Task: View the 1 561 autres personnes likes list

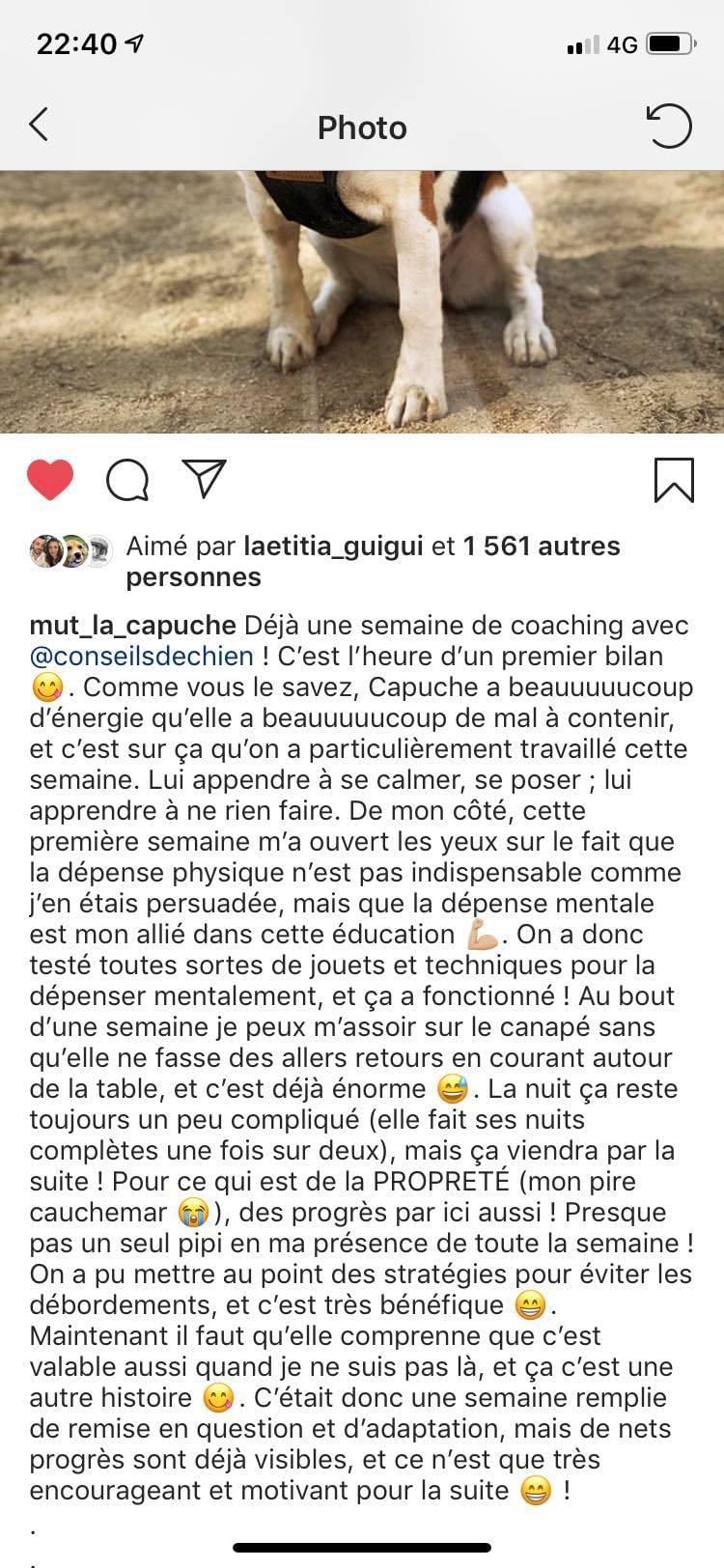Action: [541, 546]
